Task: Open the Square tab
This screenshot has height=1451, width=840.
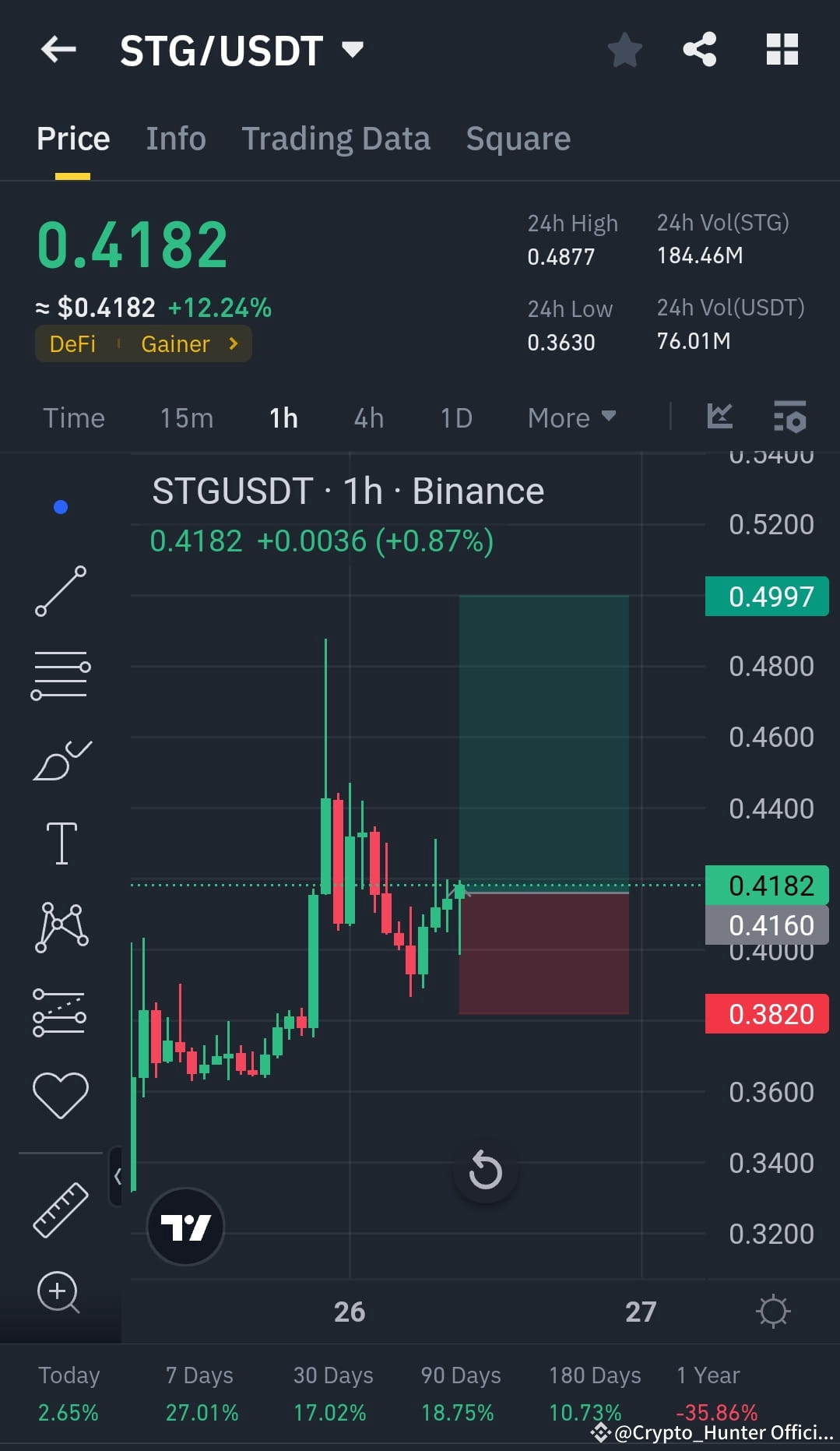Action: point(518,138)
